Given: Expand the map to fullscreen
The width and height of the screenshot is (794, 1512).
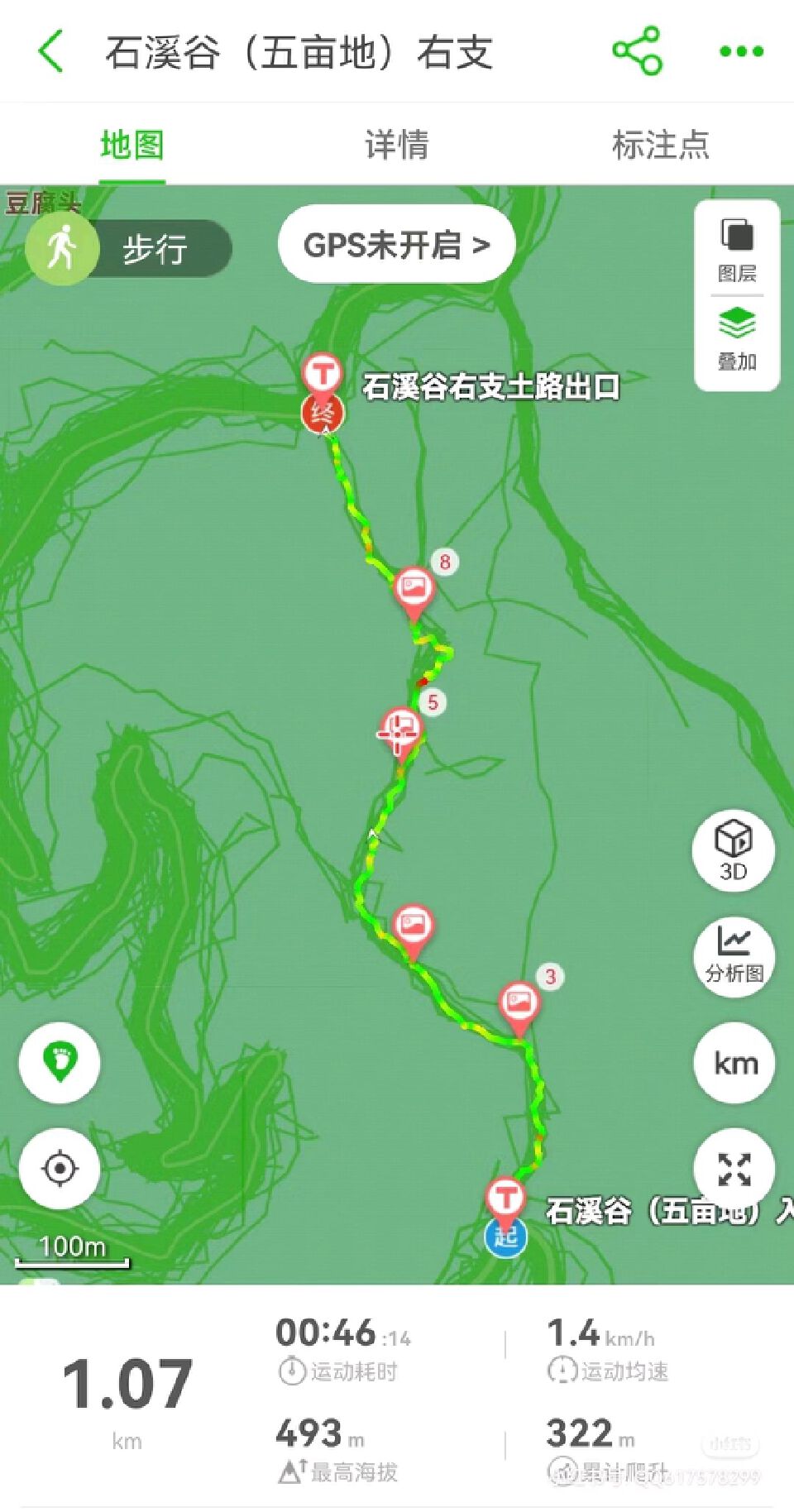Looking at the screenshot, I should click(x=734, y=1169).
